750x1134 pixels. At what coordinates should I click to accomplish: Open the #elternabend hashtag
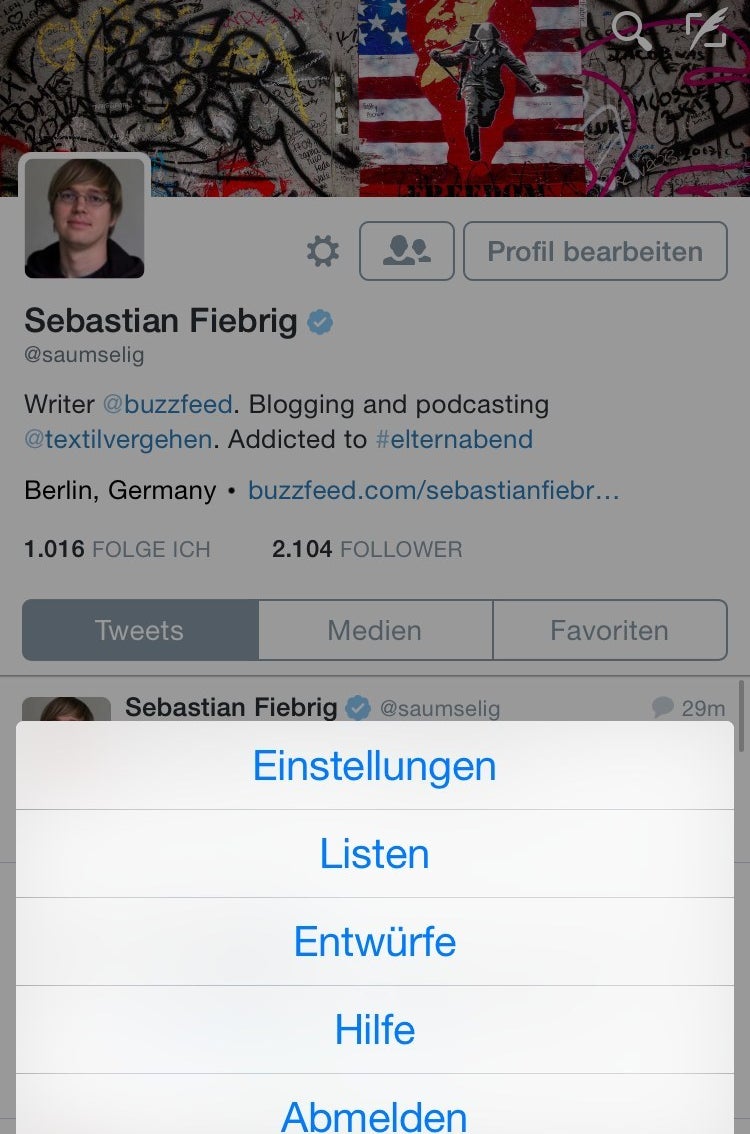pos(453,439)
